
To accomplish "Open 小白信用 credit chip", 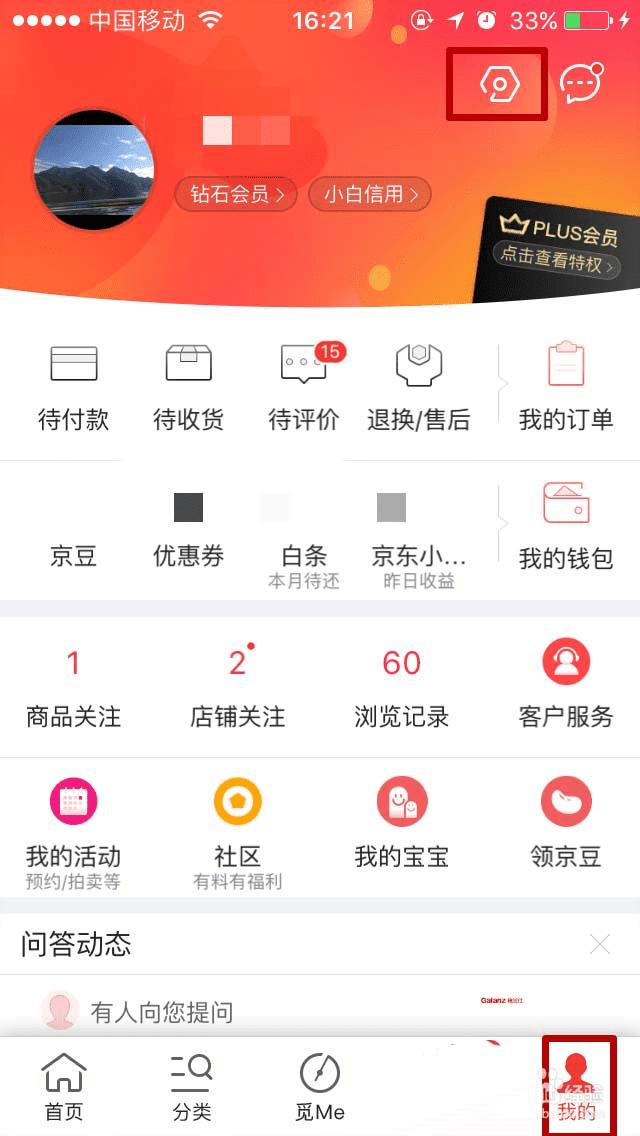I will (369, 194).
